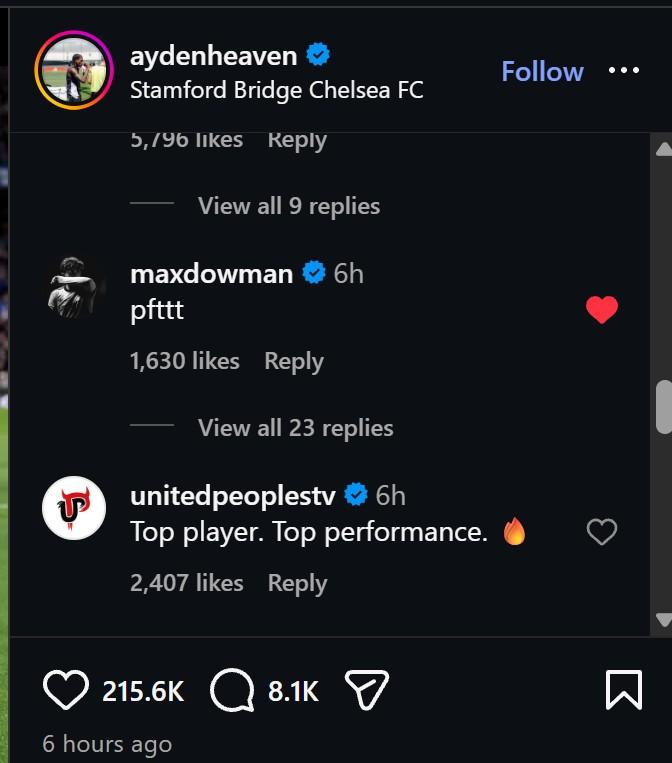Like unitedpeoplestv's comment

pyautogui.click(x=601, y=532)
